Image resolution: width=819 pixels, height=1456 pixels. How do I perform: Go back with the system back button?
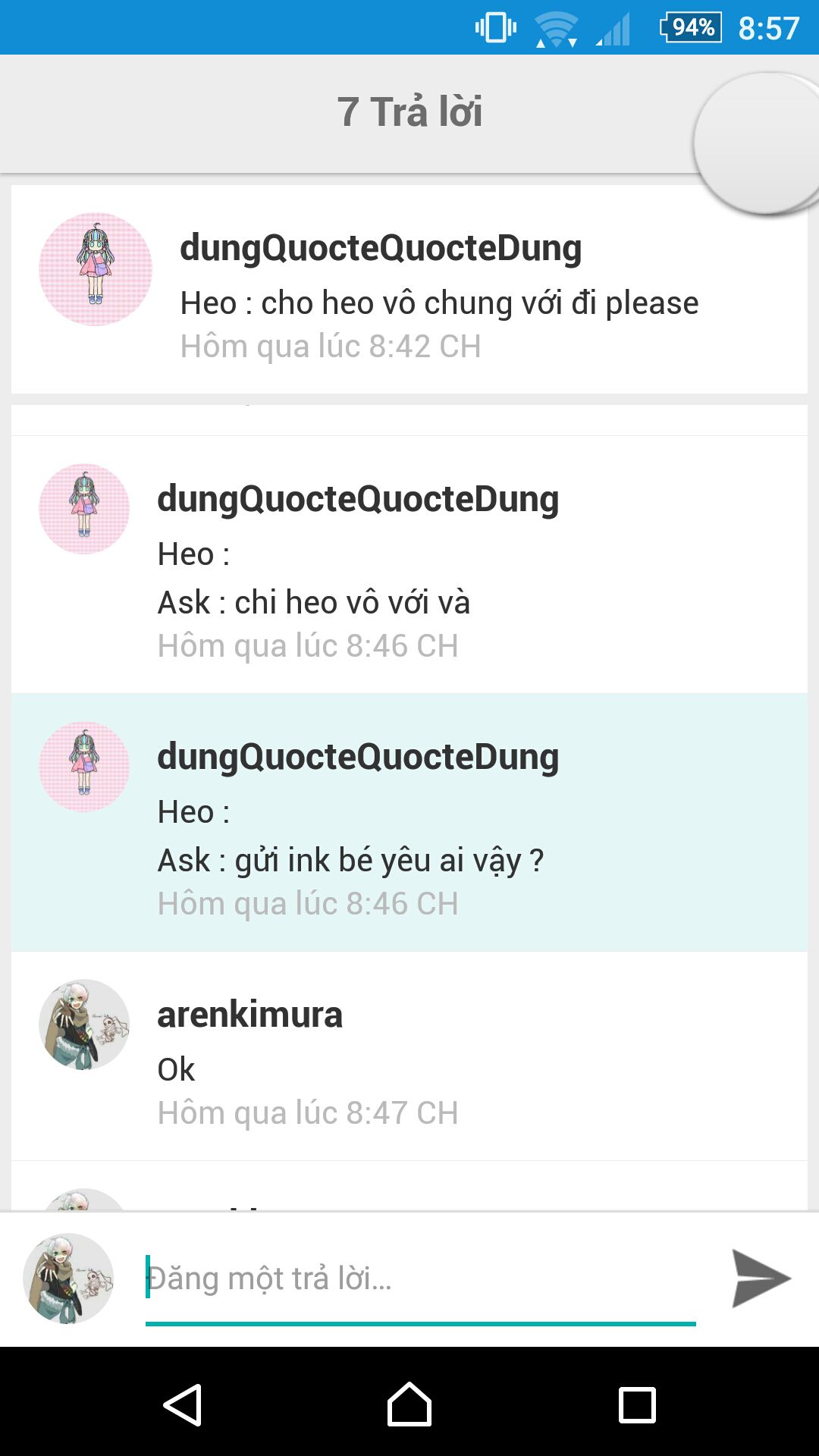point(182,1405)
